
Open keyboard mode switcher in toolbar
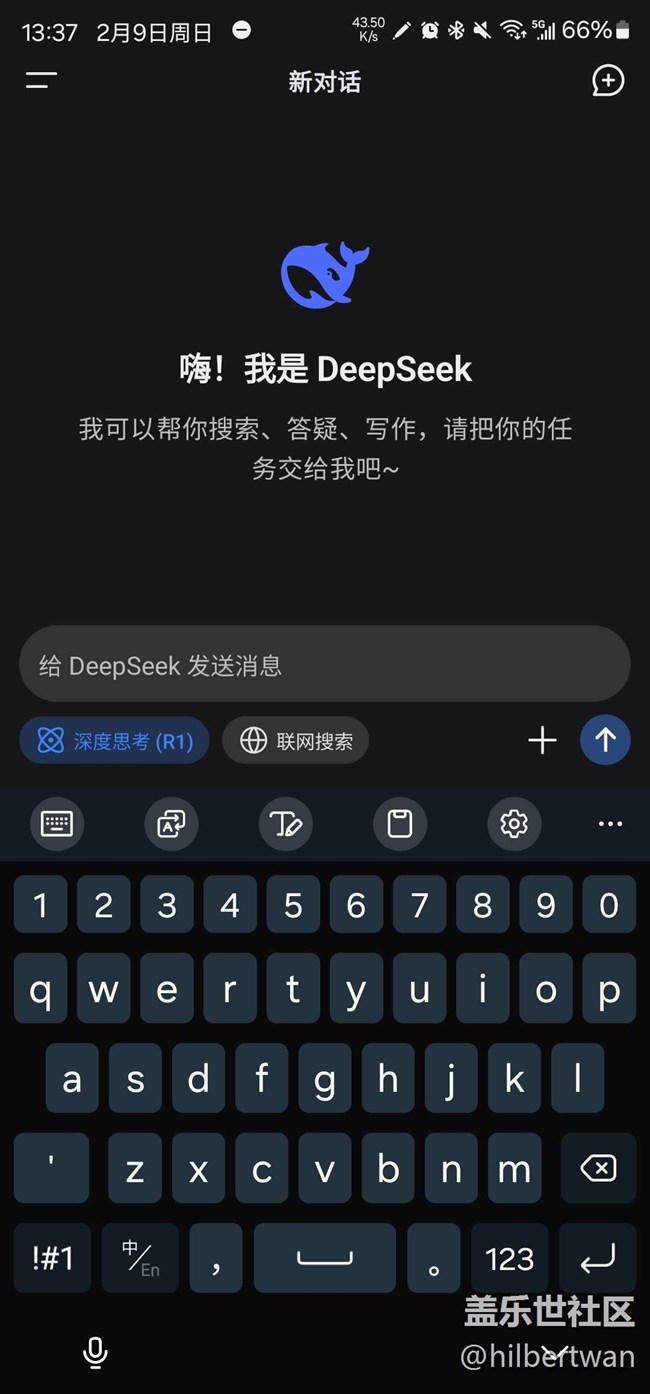click(x=57, y=824)
